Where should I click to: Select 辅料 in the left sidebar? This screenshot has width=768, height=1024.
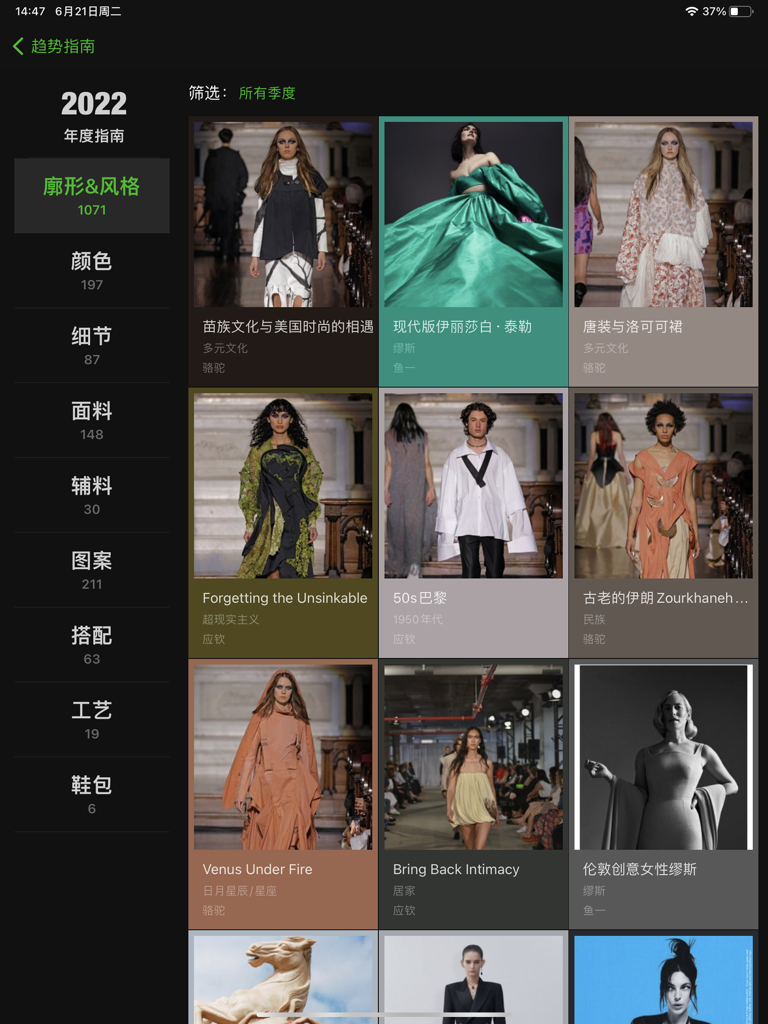pyautogui.click(x=91, y=493)
